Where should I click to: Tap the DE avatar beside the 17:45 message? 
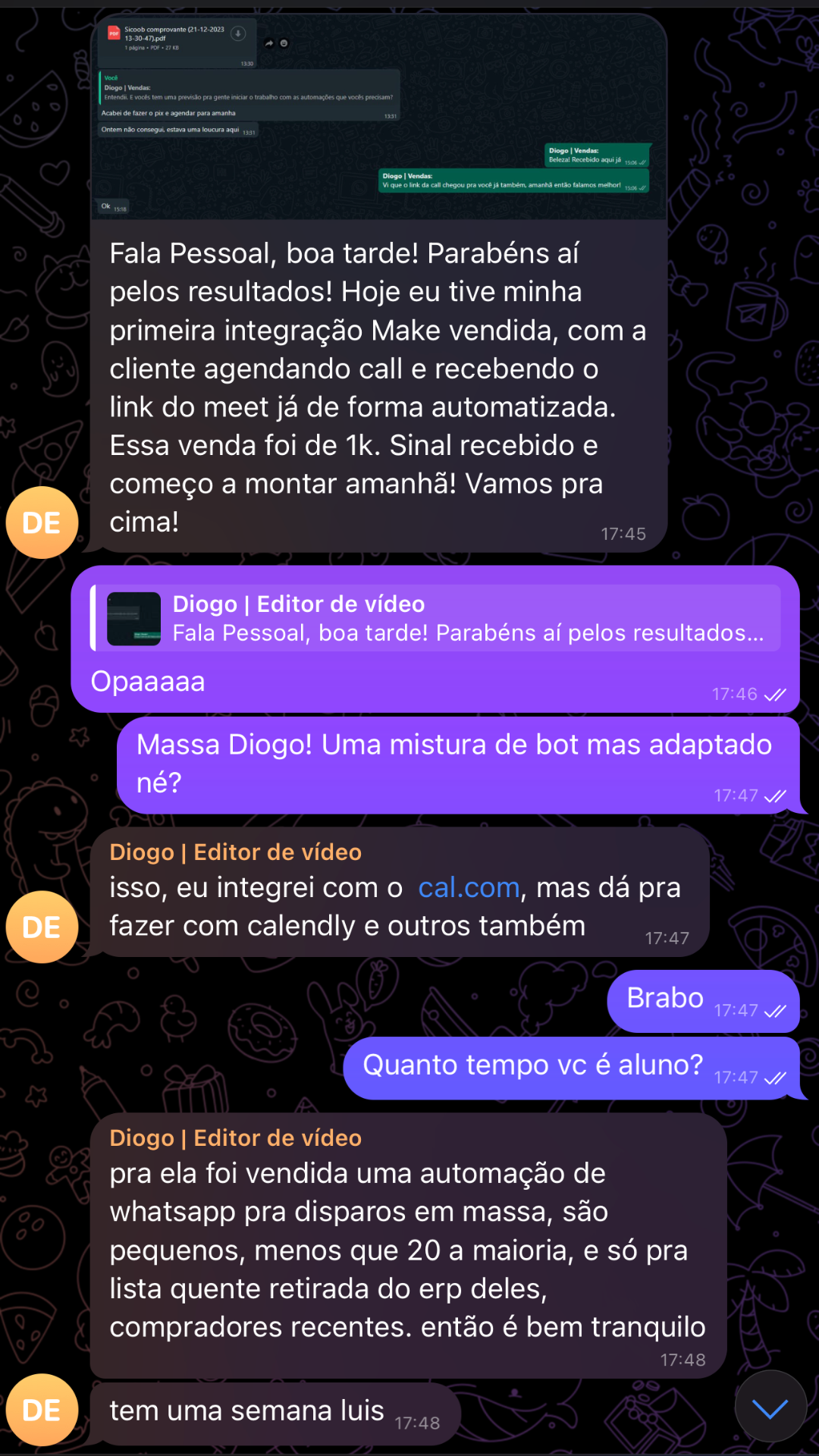tap(42, 522)
